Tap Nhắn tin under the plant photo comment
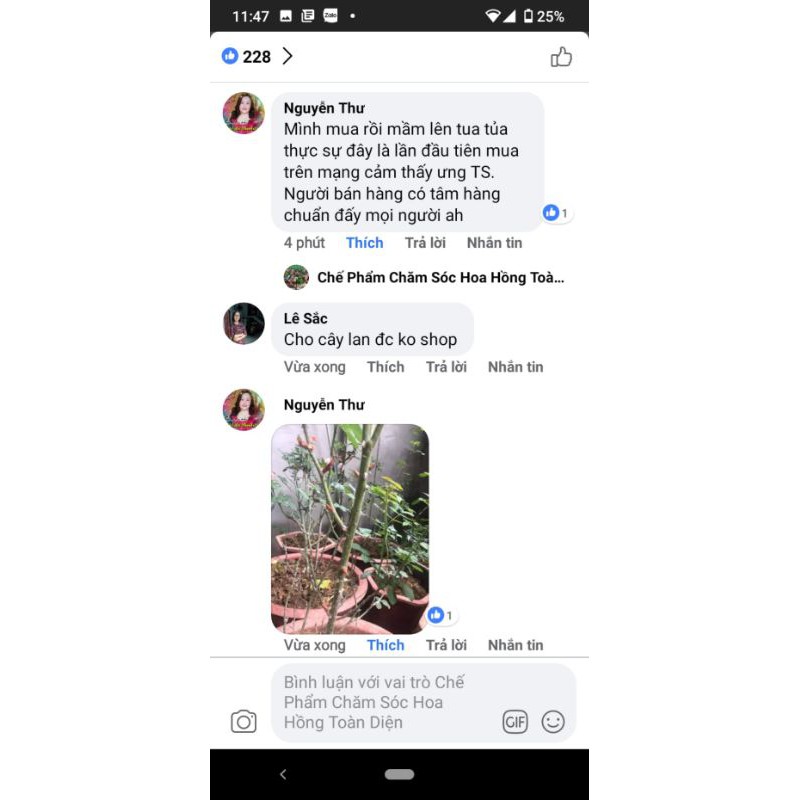The image size is (800, 800). pos(515,645)
